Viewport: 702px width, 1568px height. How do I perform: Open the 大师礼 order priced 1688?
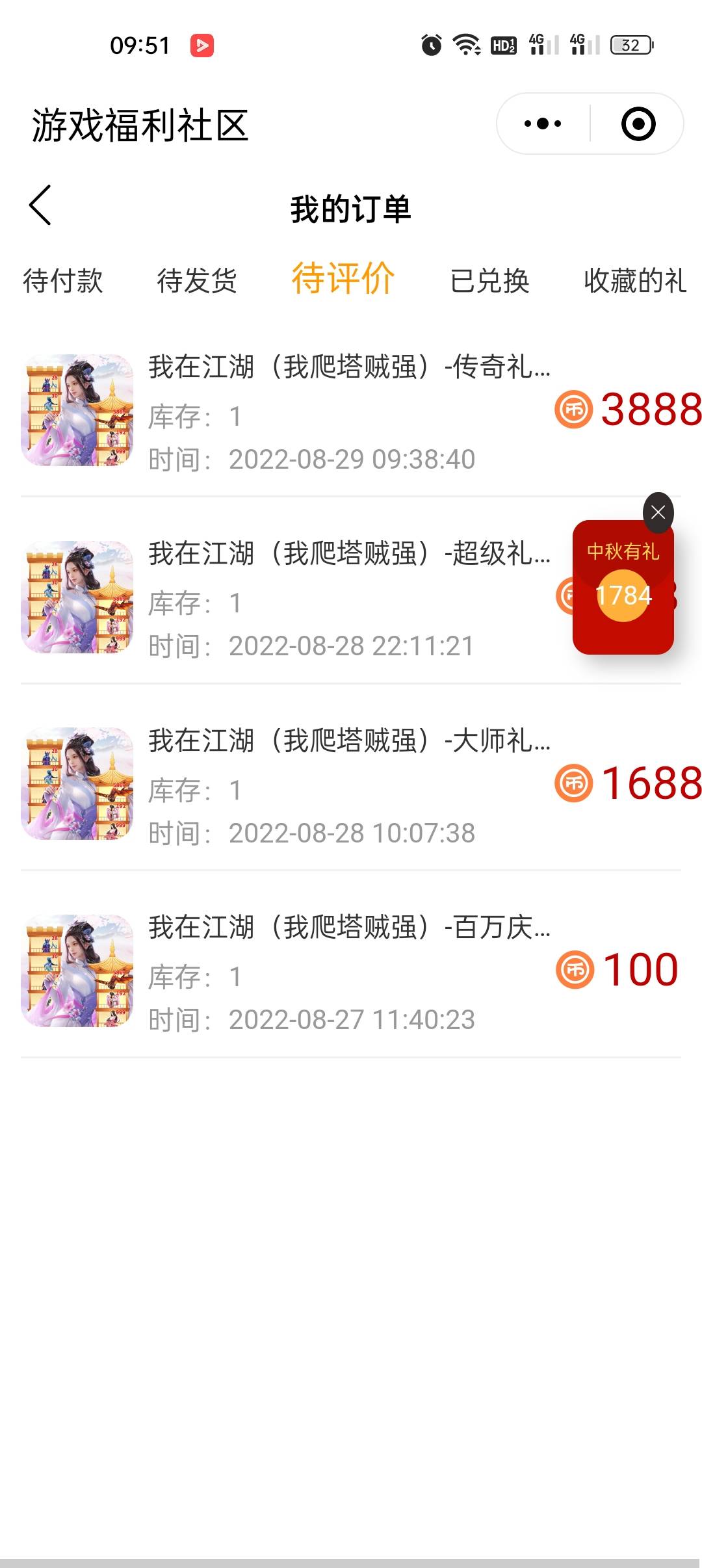pyautogui.click(x=349, y=785)
